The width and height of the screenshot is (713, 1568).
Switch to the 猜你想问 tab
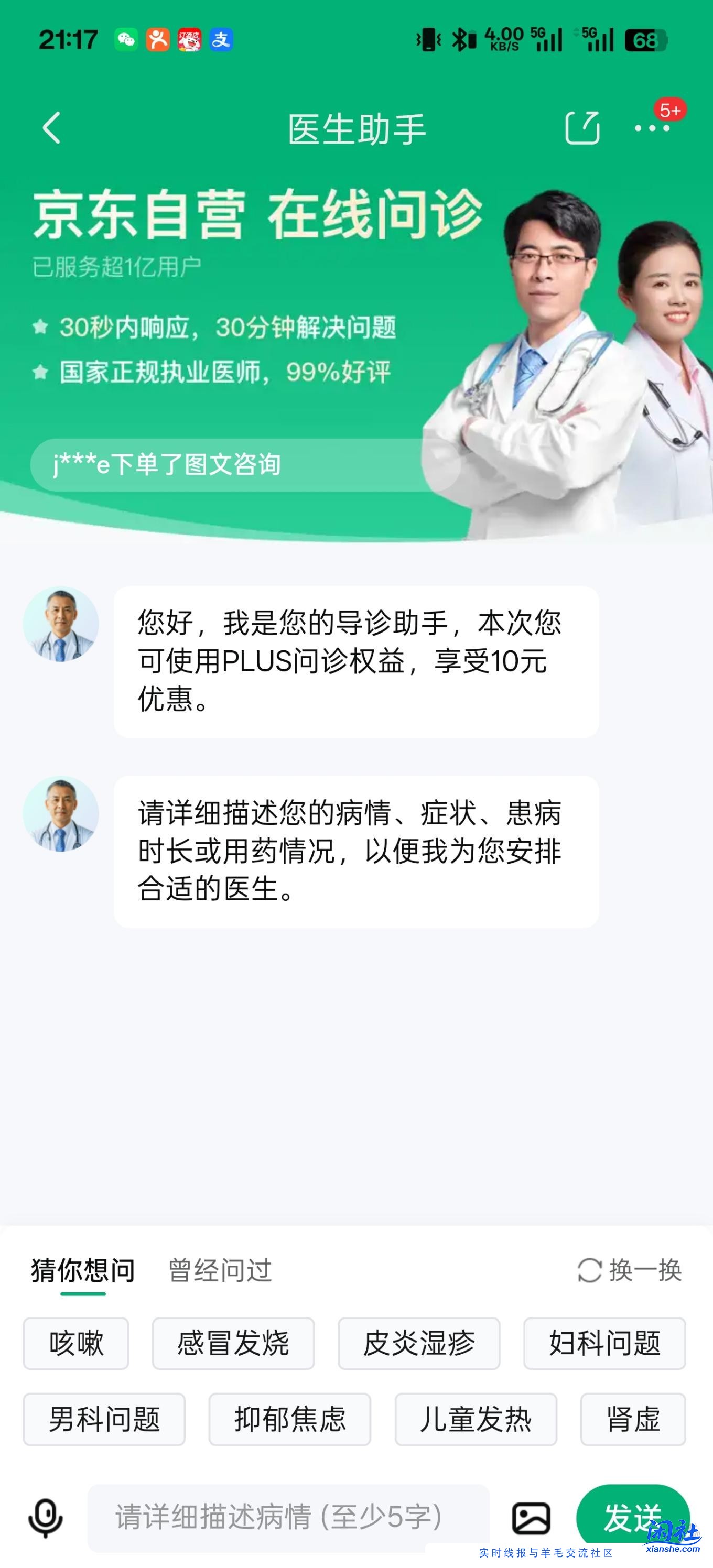pos(83,1270)
